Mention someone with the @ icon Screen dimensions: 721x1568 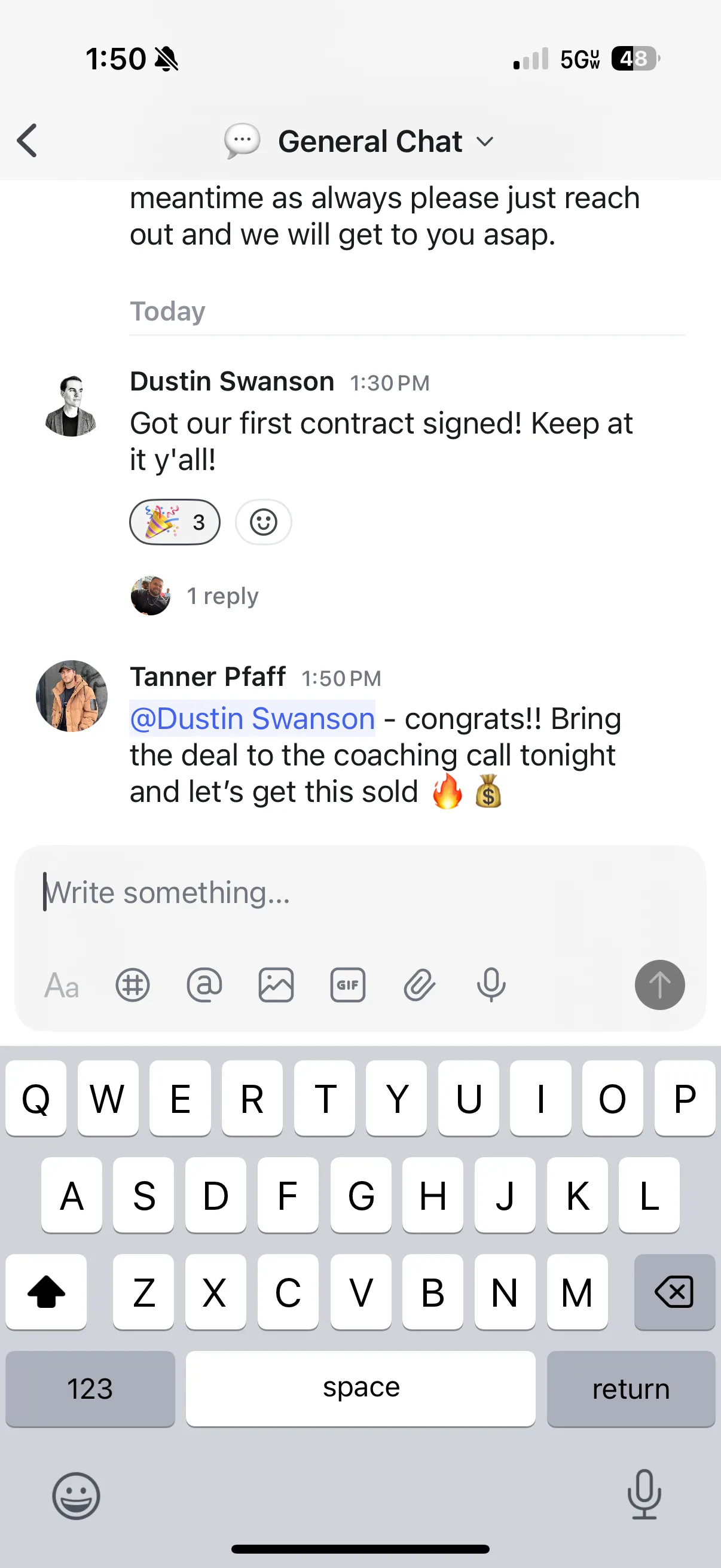click(204, 986)
